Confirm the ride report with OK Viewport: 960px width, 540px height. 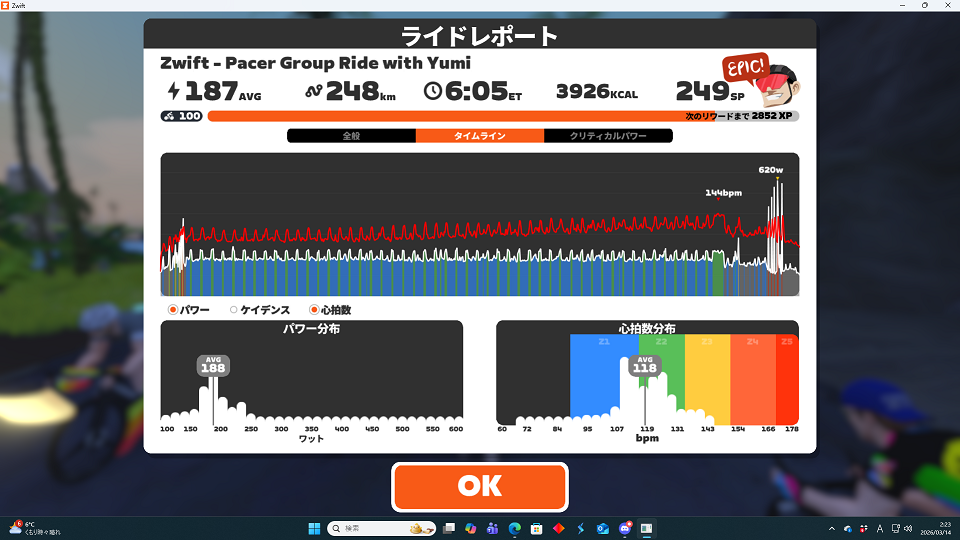tap(479, 486)
